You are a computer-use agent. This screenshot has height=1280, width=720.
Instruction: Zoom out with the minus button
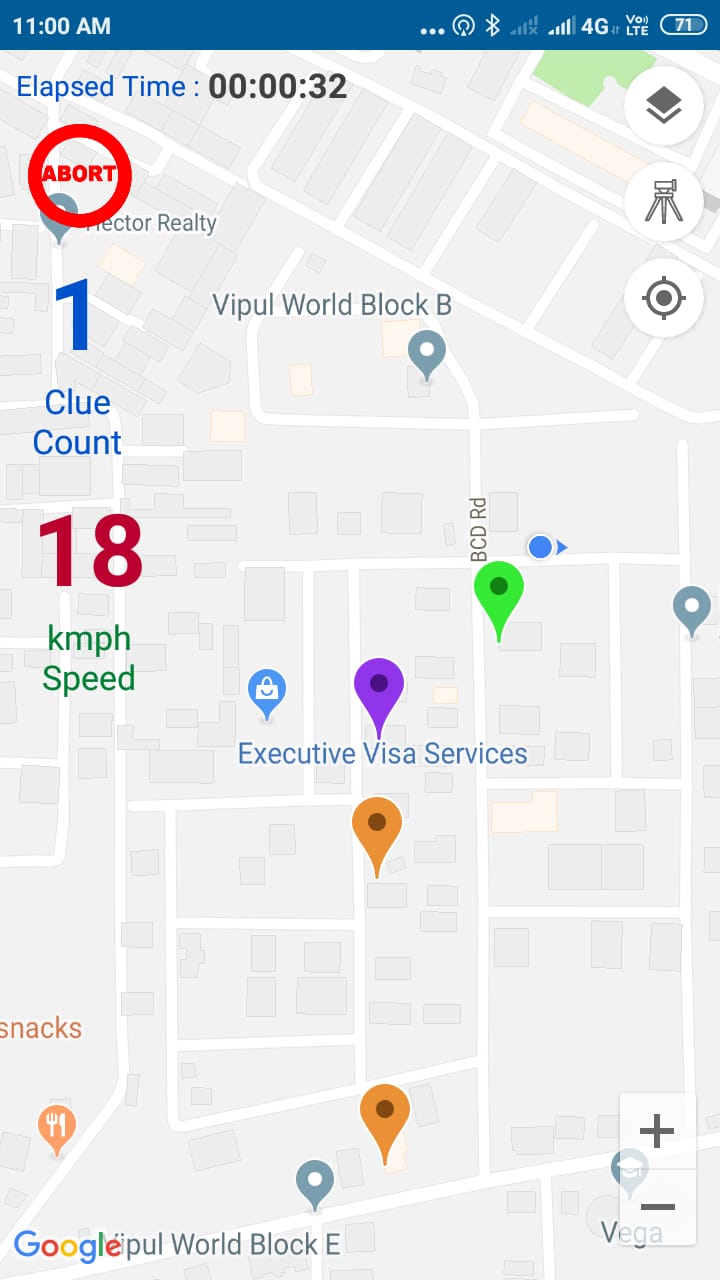[x=657, y=1207]
